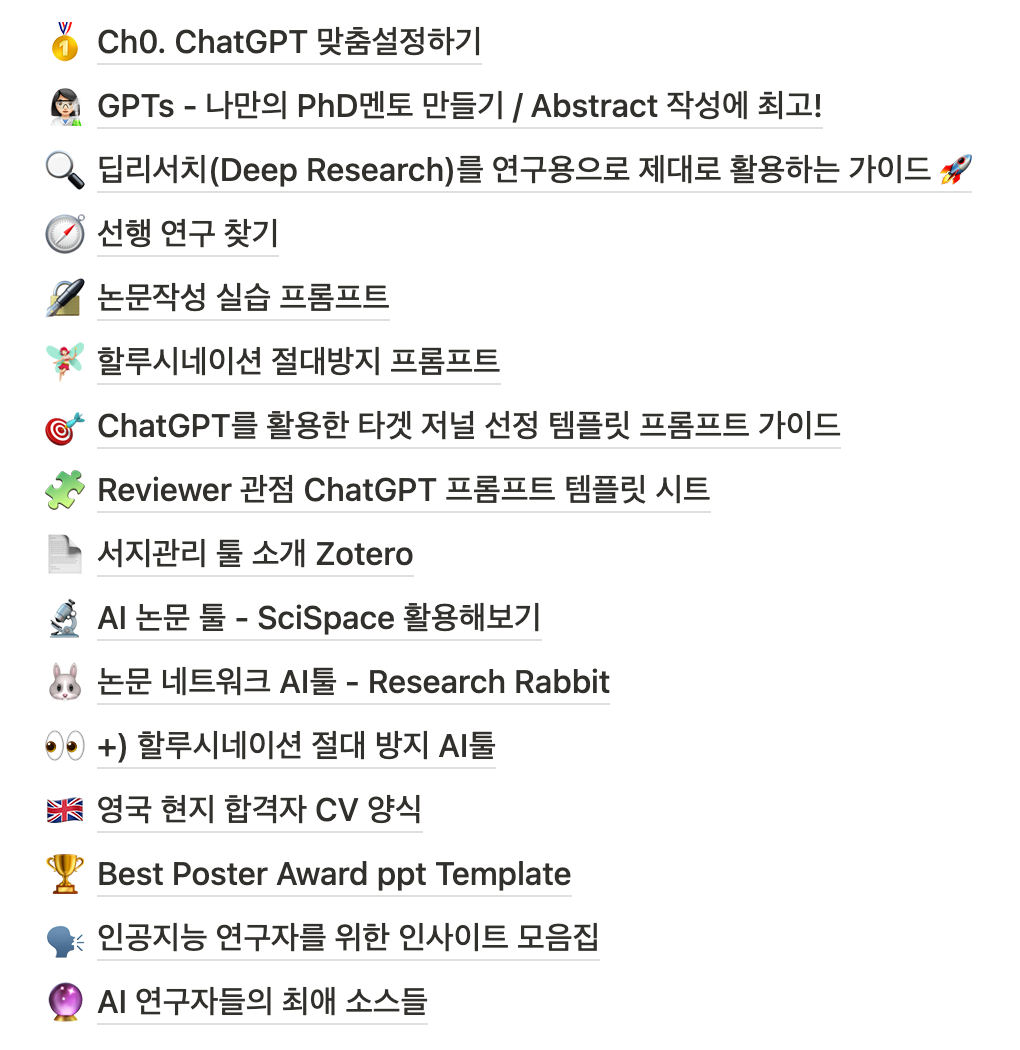Viewport: 1020px width, 1050px height.
Task: Open 타겟 저널 선정 템플릿 프롬프트 가이드
Action: point(468,426)
